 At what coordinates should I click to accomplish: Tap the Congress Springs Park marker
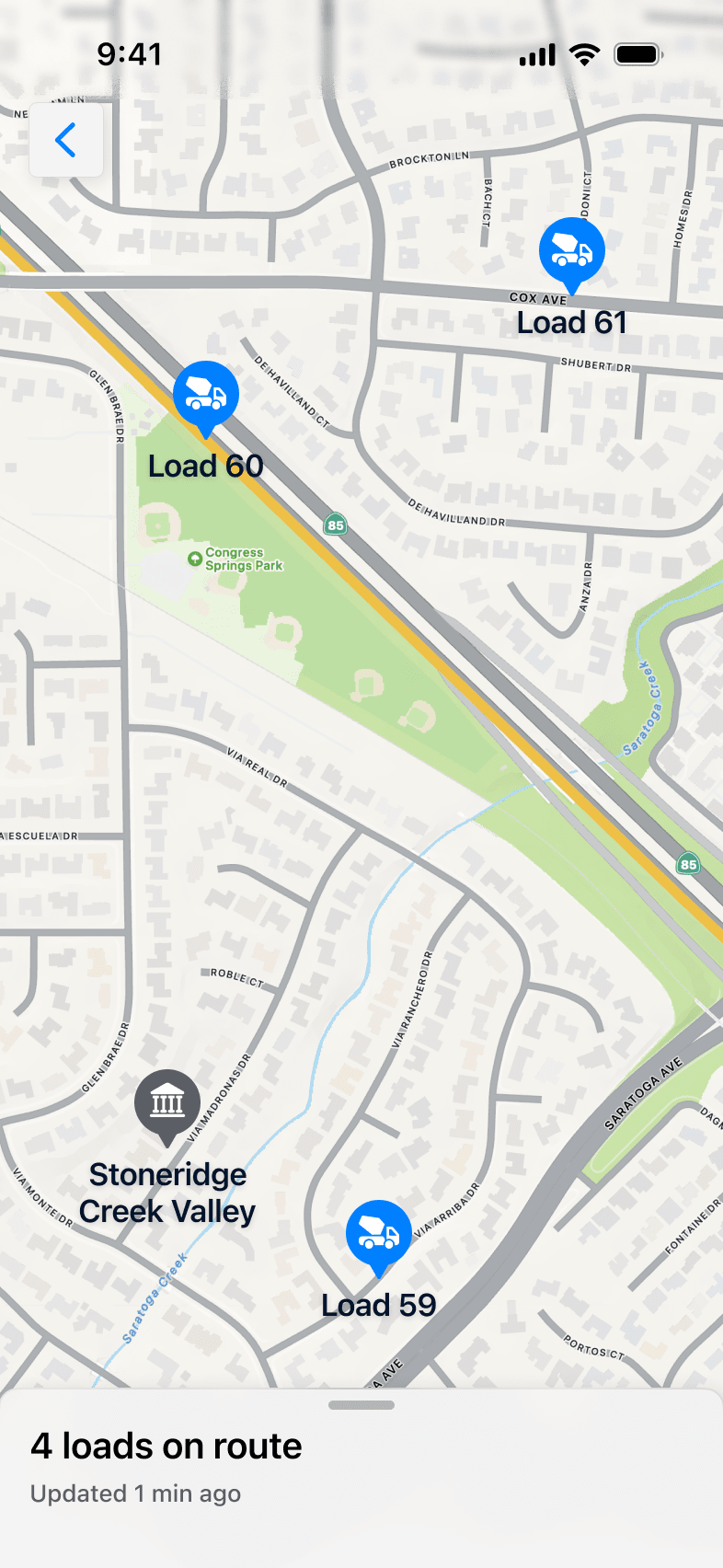195,559
